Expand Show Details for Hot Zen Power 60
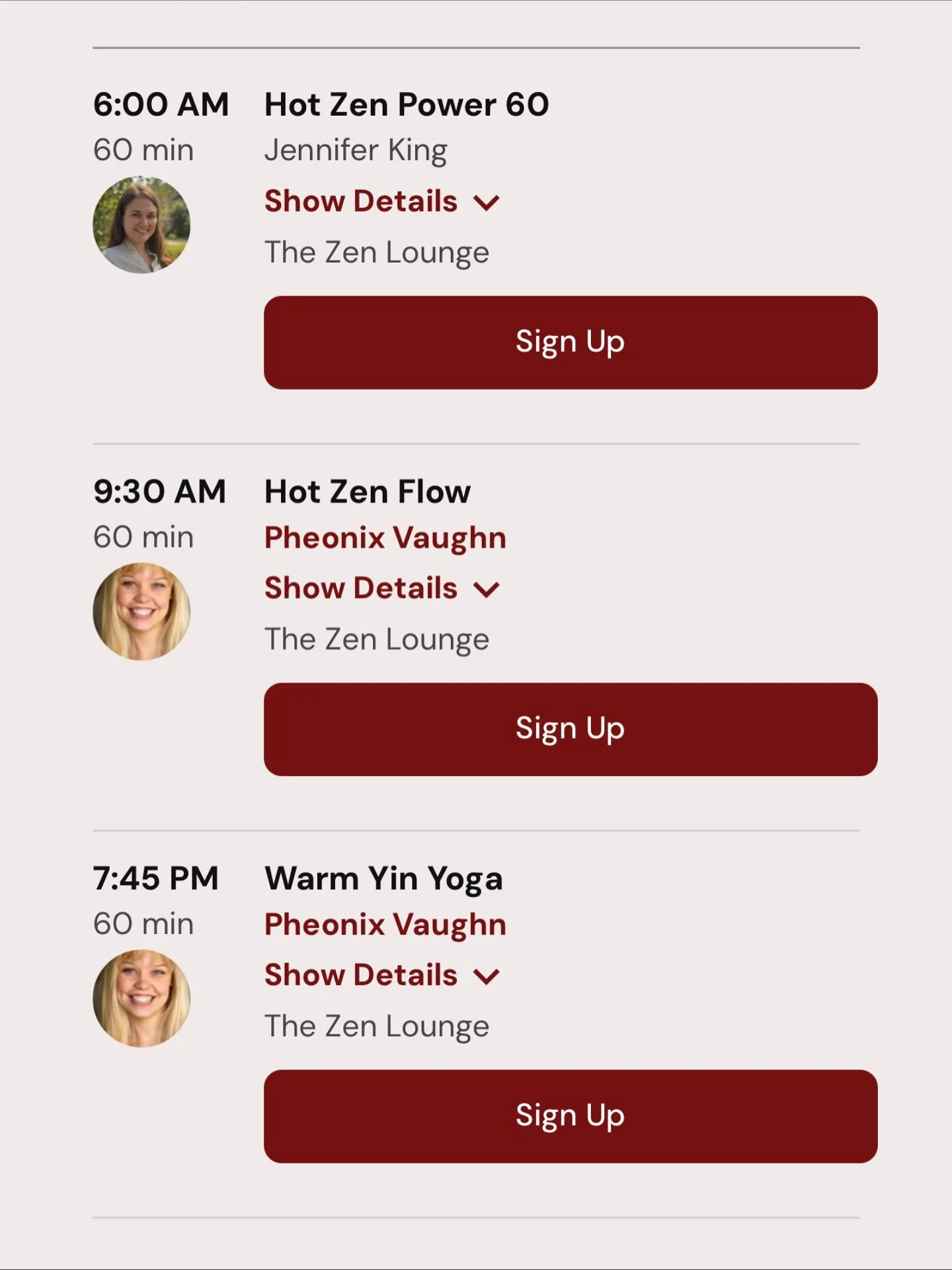 click(381, 201)
